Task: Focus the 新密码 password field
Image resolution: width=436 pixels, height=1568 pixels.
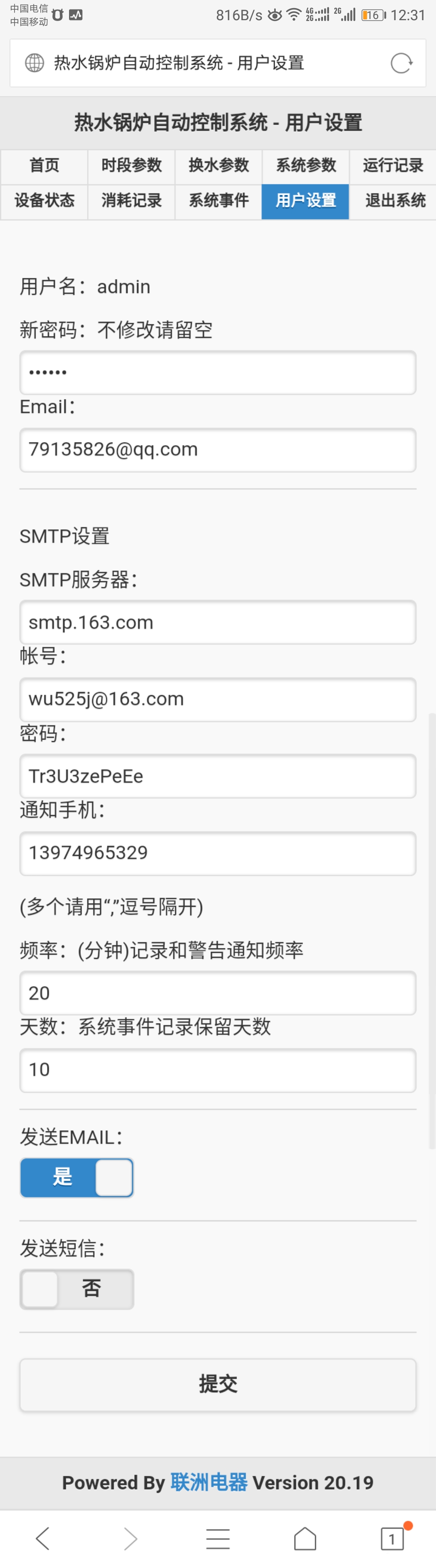Action: tap(218, 372)
